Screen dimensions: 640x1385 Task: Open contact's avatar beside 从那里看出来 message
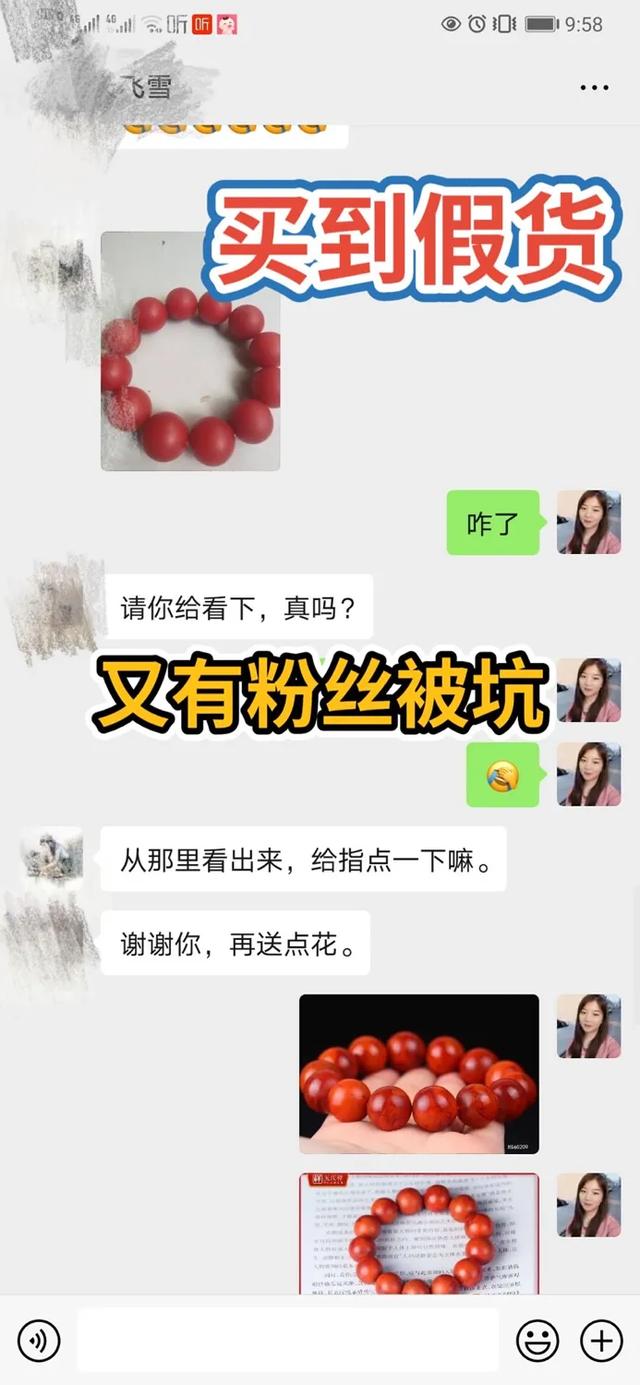coord(52,857)
